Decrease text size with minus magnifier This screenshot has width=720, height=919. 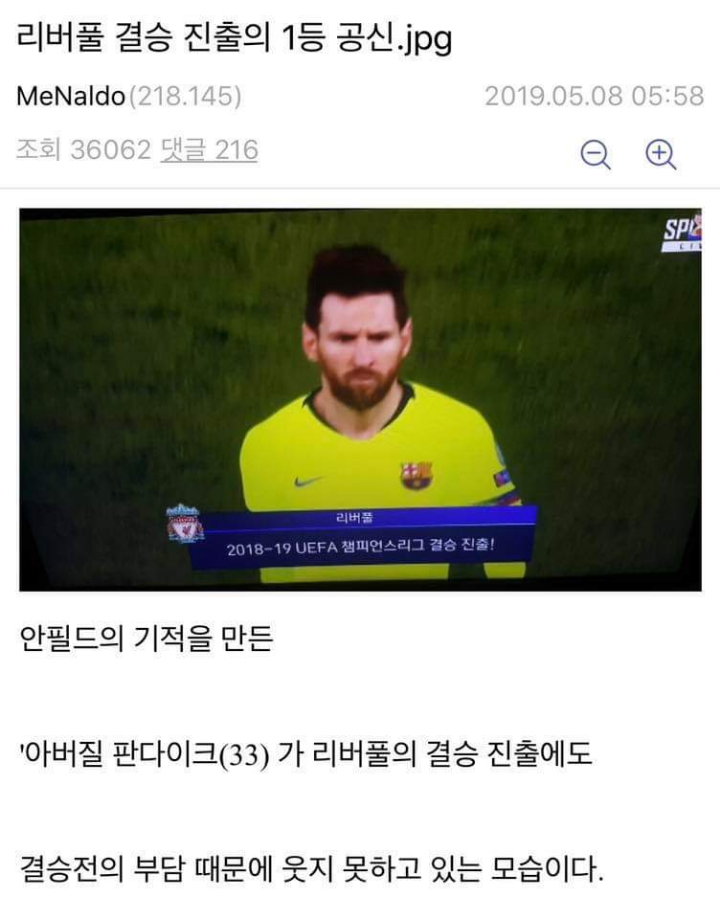(x=596, y=155)
